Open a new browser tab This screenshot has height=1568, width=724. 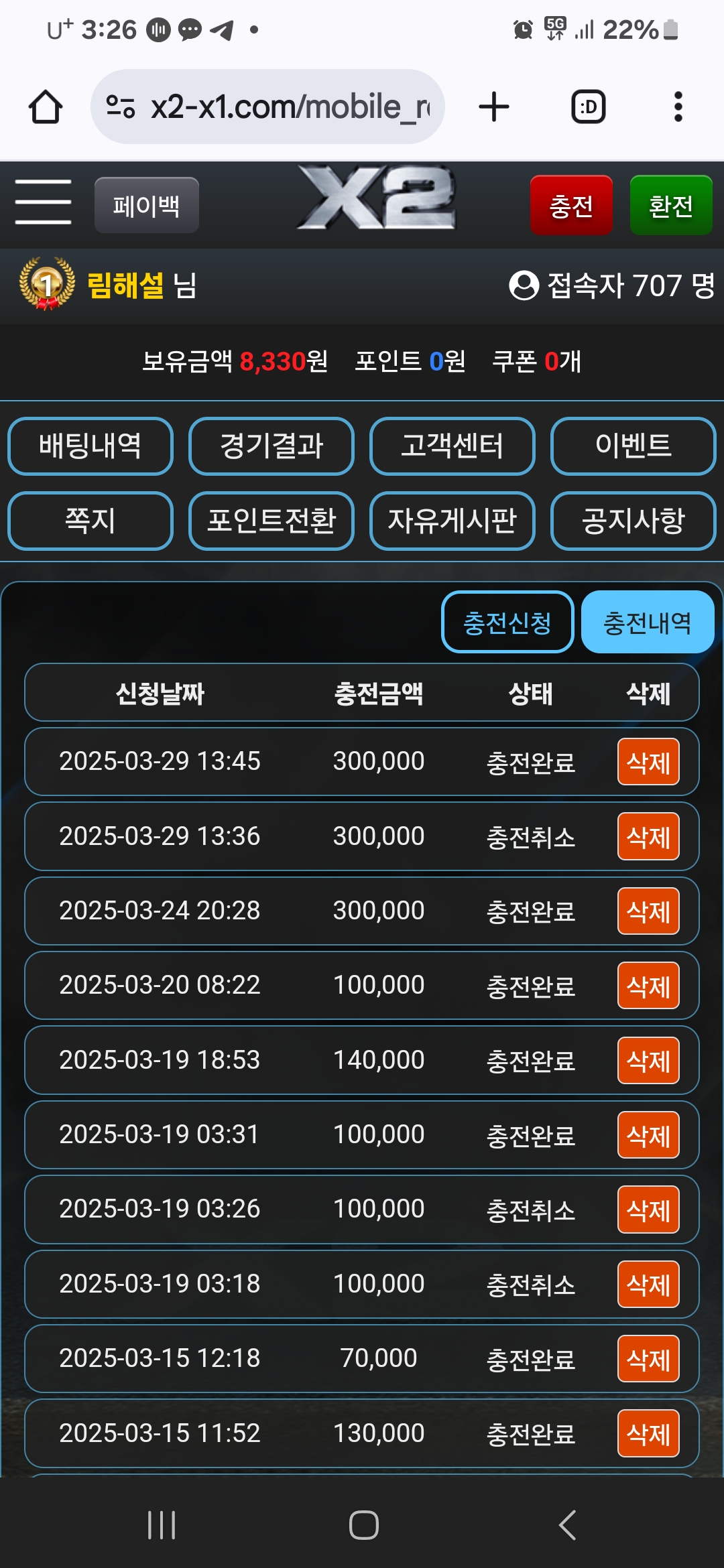[494, 107]
